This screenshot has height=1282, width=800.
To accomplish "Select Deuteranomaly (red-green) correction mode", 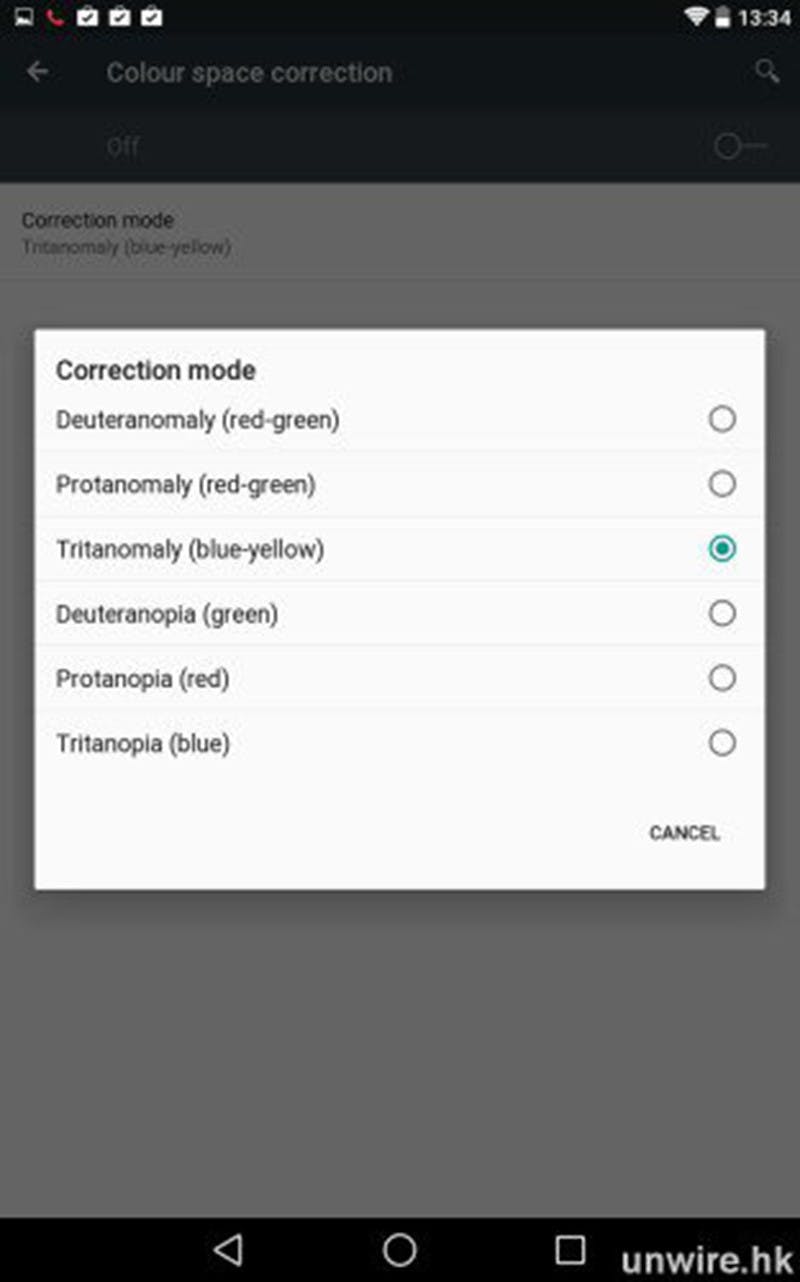I will tap(721, 419).
